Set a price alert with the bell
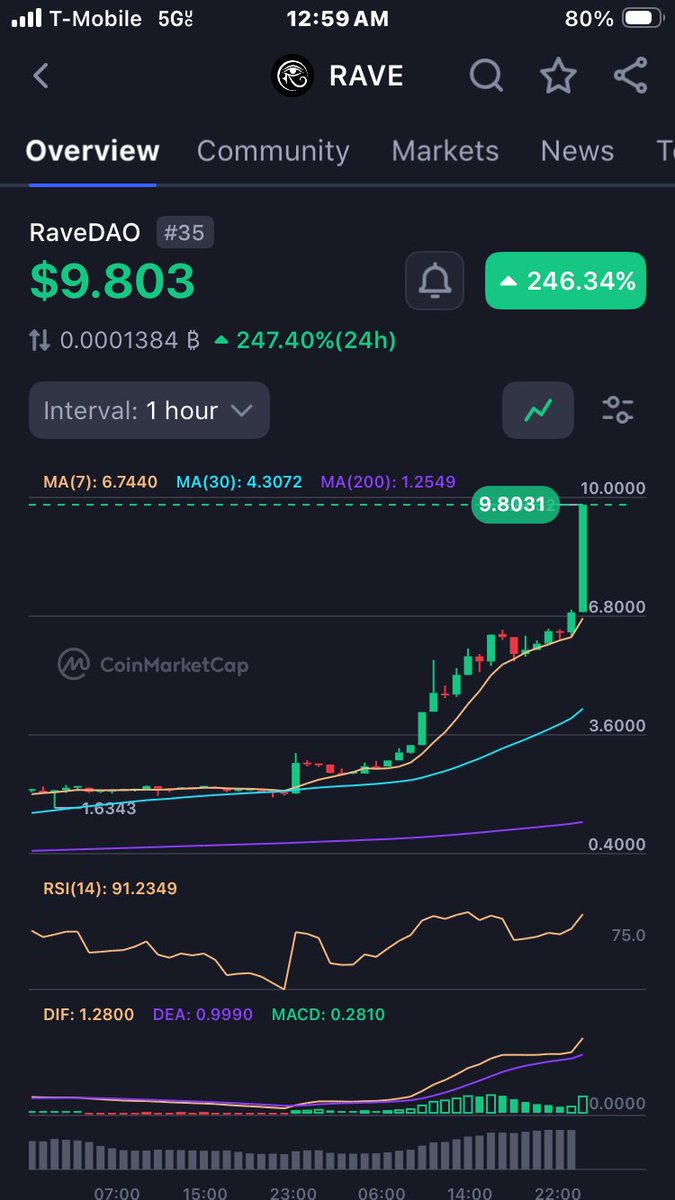The image size is (675, 1200). tap(434, 281)
